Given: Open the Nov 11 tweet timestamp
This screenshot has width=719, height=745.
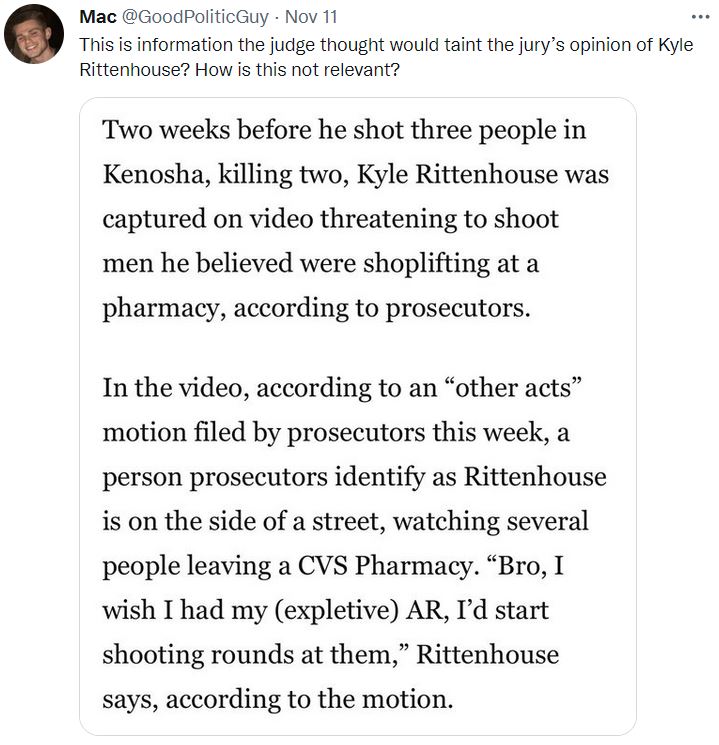Looking at the screenshot, I should [x=312, y=17].
